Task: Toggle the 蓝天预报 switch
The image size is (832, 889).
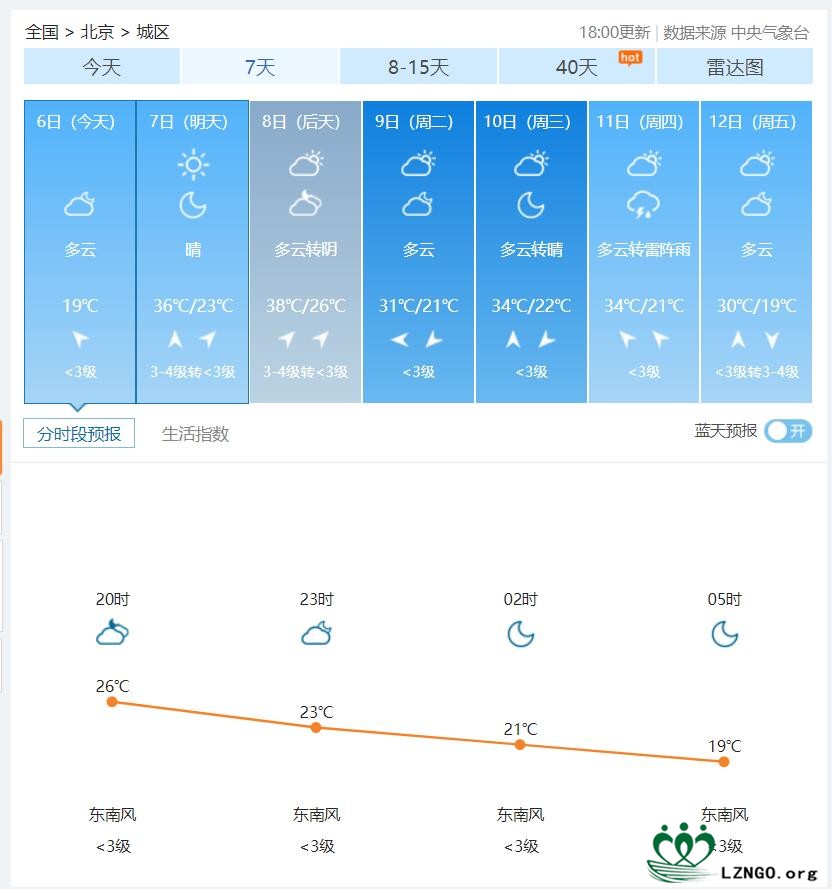Action: coord(788,431)
